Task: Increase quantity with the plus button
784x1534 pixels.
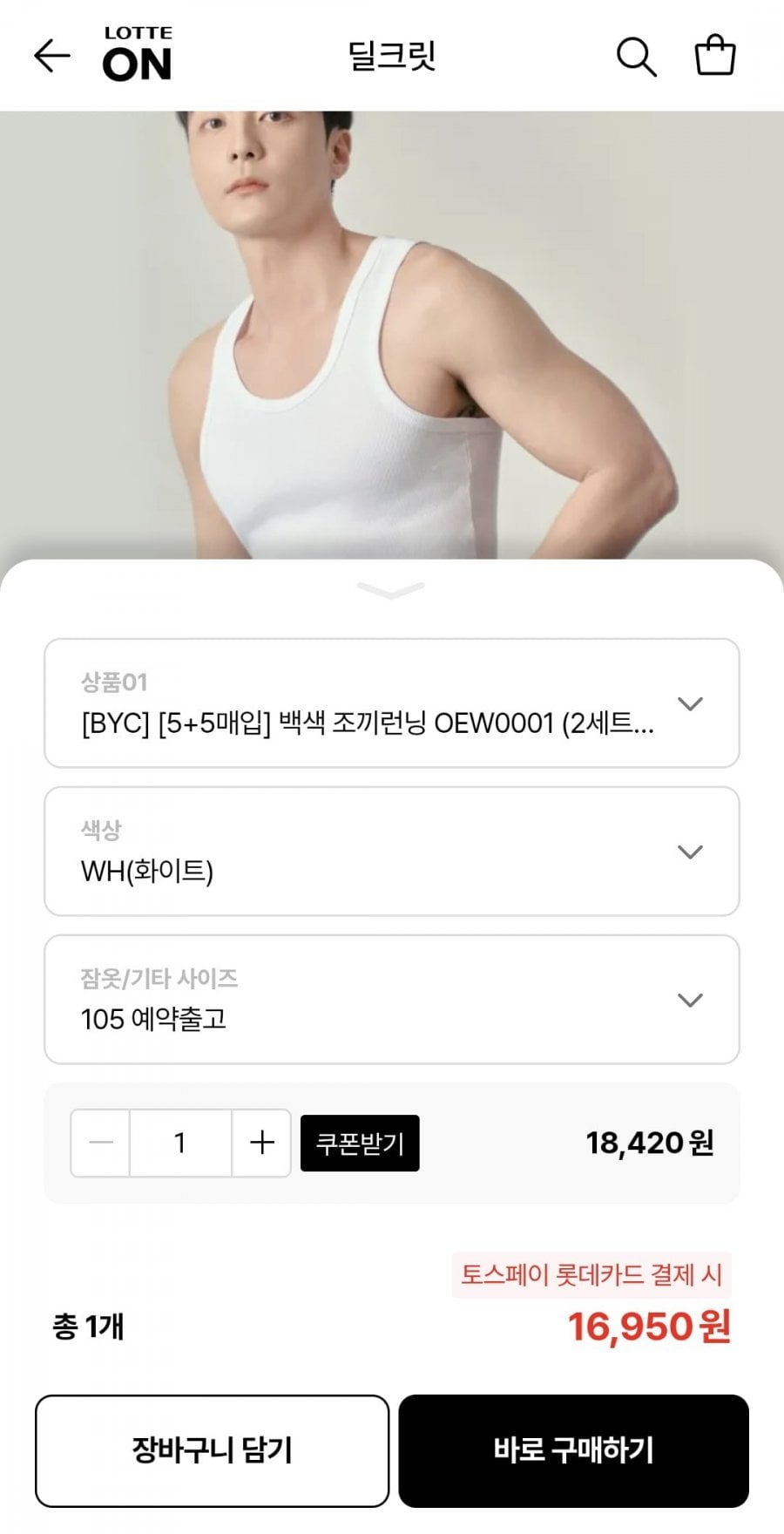Action: coord(261,1143)
